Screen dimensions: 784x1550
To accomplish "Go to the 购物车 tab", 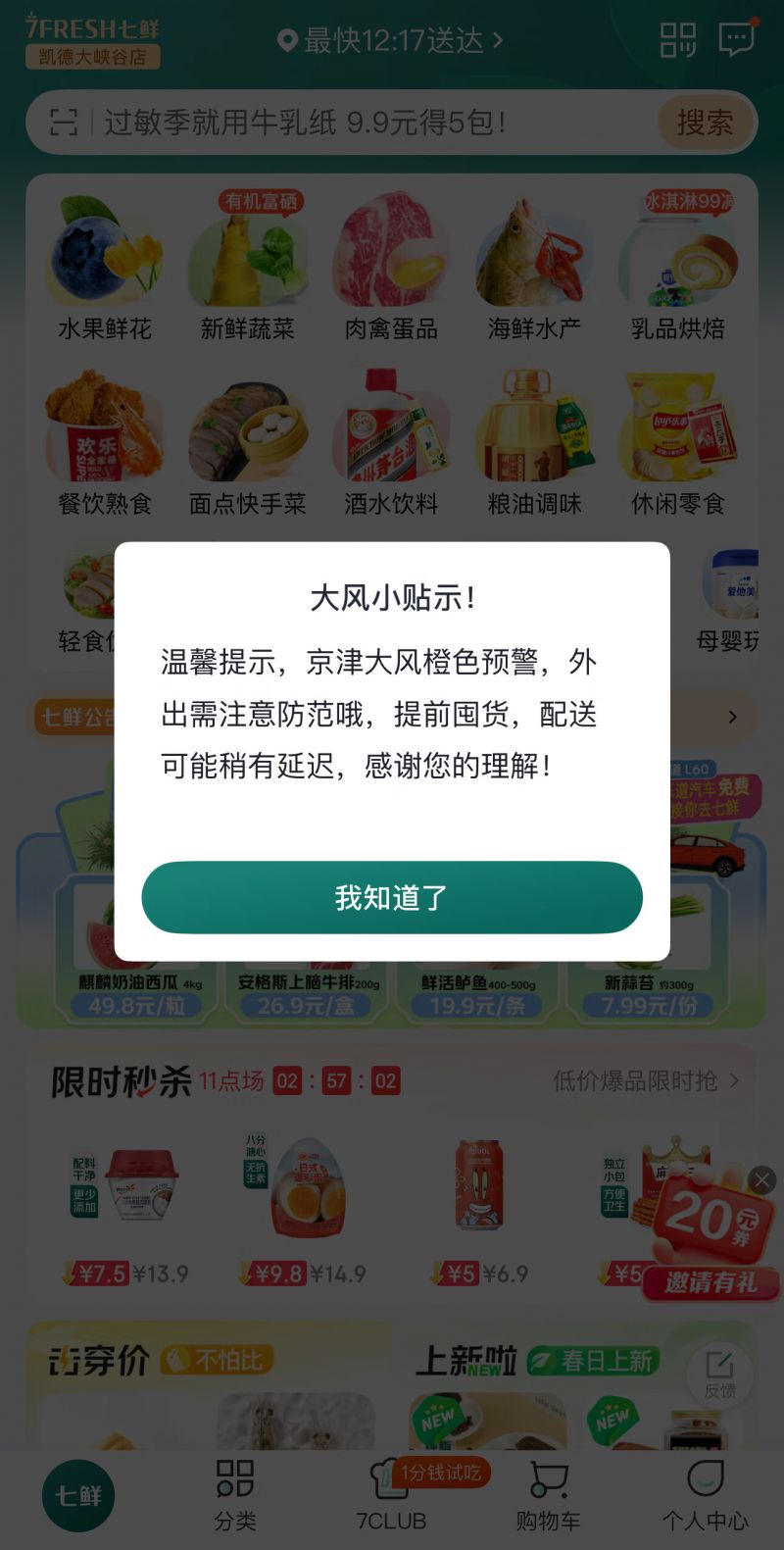I will 548,1495.
